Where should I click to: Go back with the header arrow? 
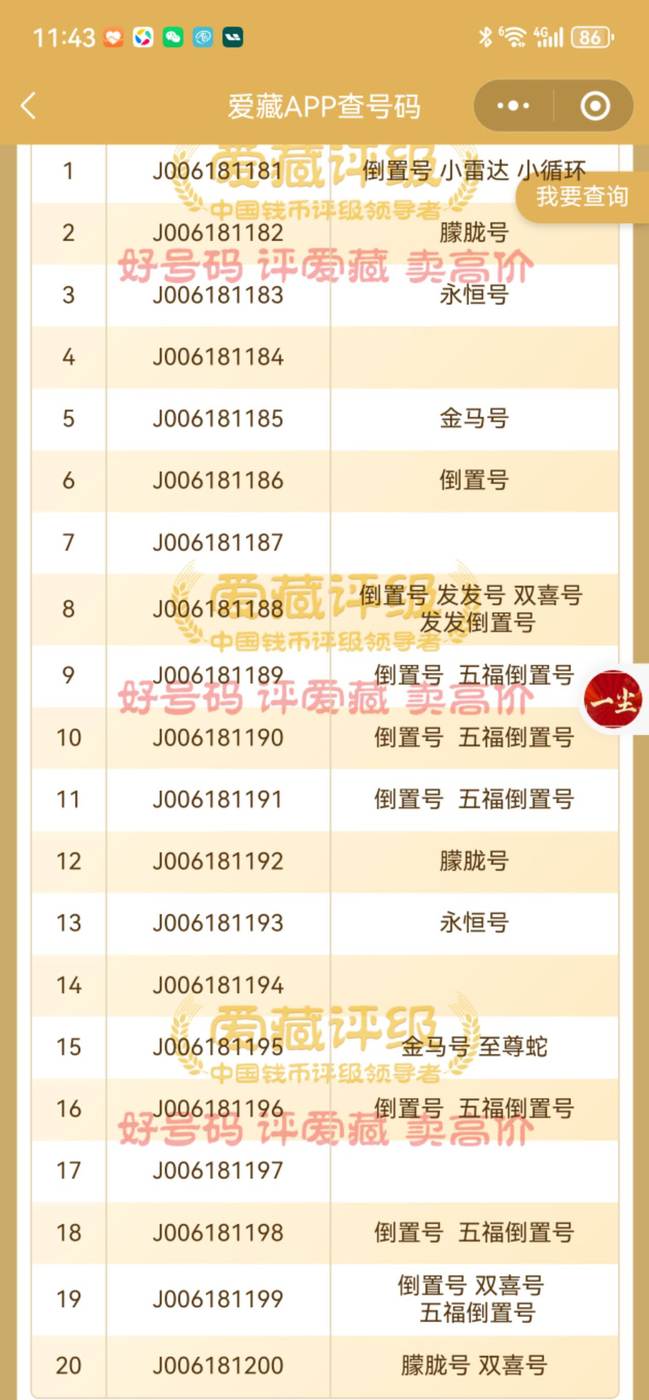(28, 106)
